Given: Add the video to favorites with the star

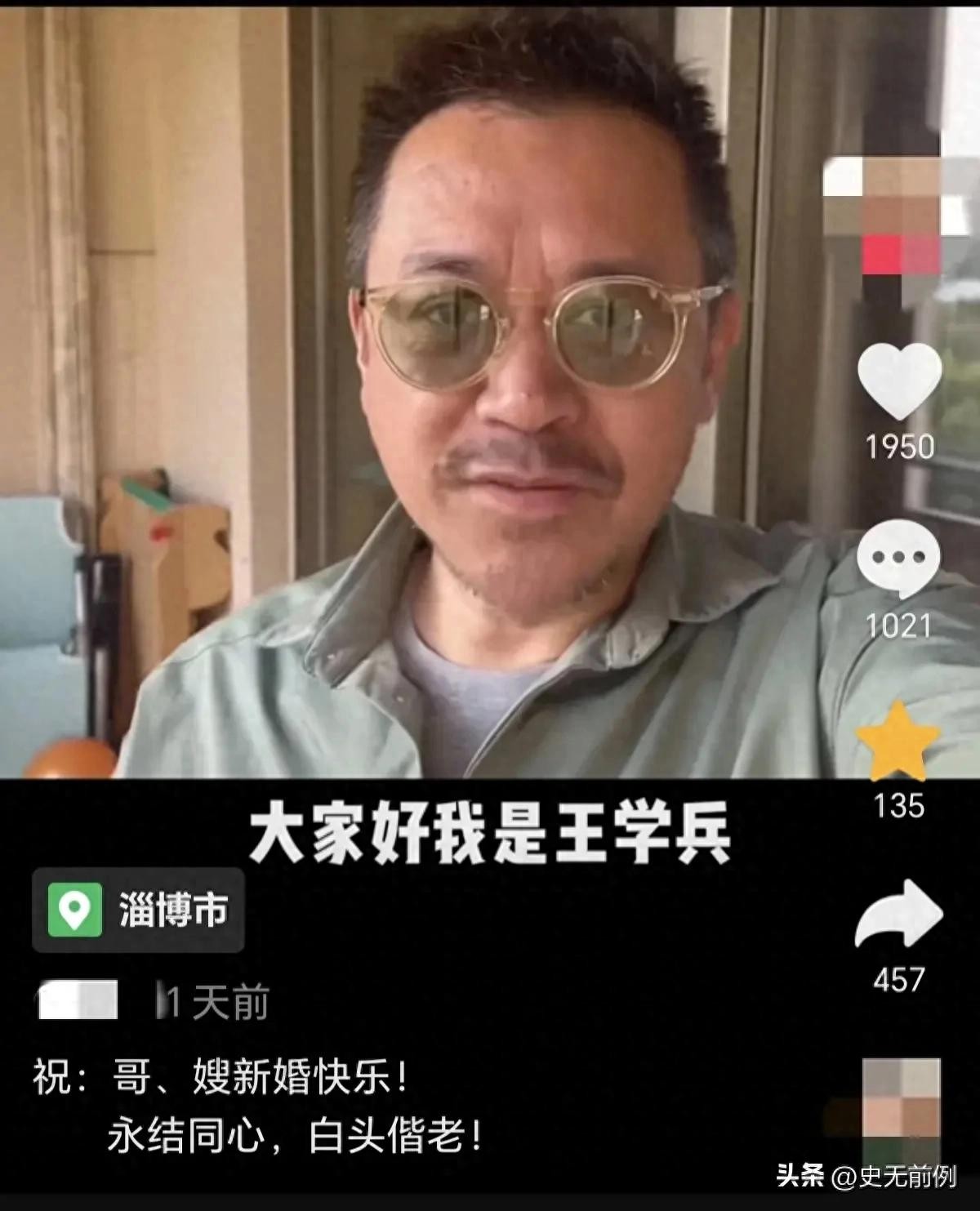Looking at the screenshot, I should (898, 741).
